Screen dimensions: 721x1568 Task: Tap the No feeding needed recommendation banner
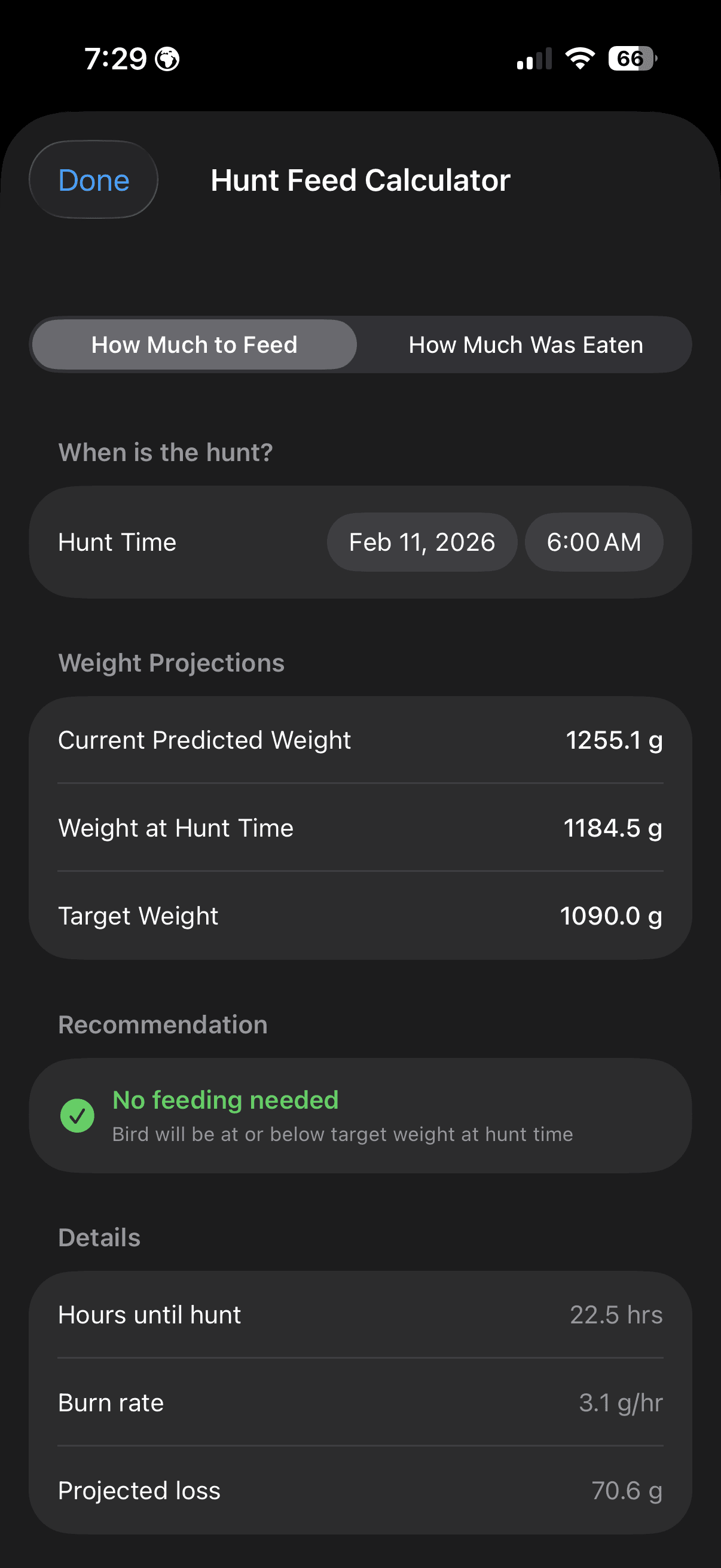click(360, 1116)
